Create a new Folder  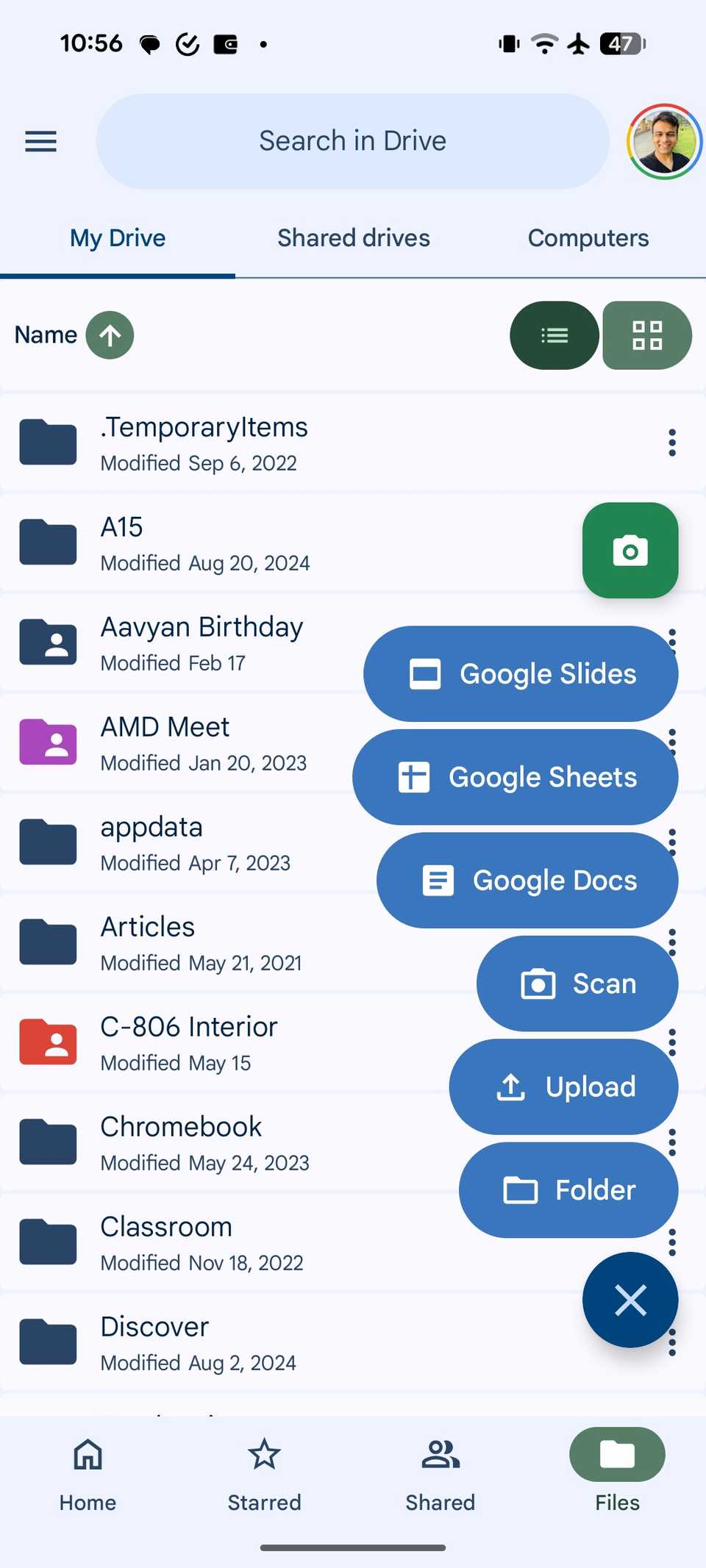point(568,1190)
